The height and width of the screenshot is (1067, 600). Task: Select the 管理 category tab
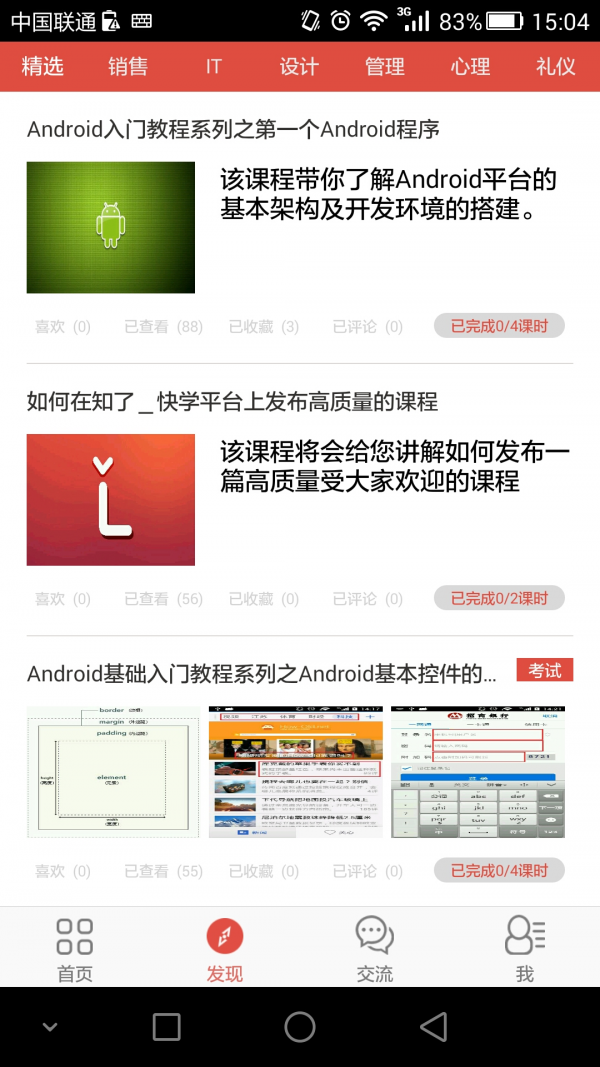pos(385,67)
